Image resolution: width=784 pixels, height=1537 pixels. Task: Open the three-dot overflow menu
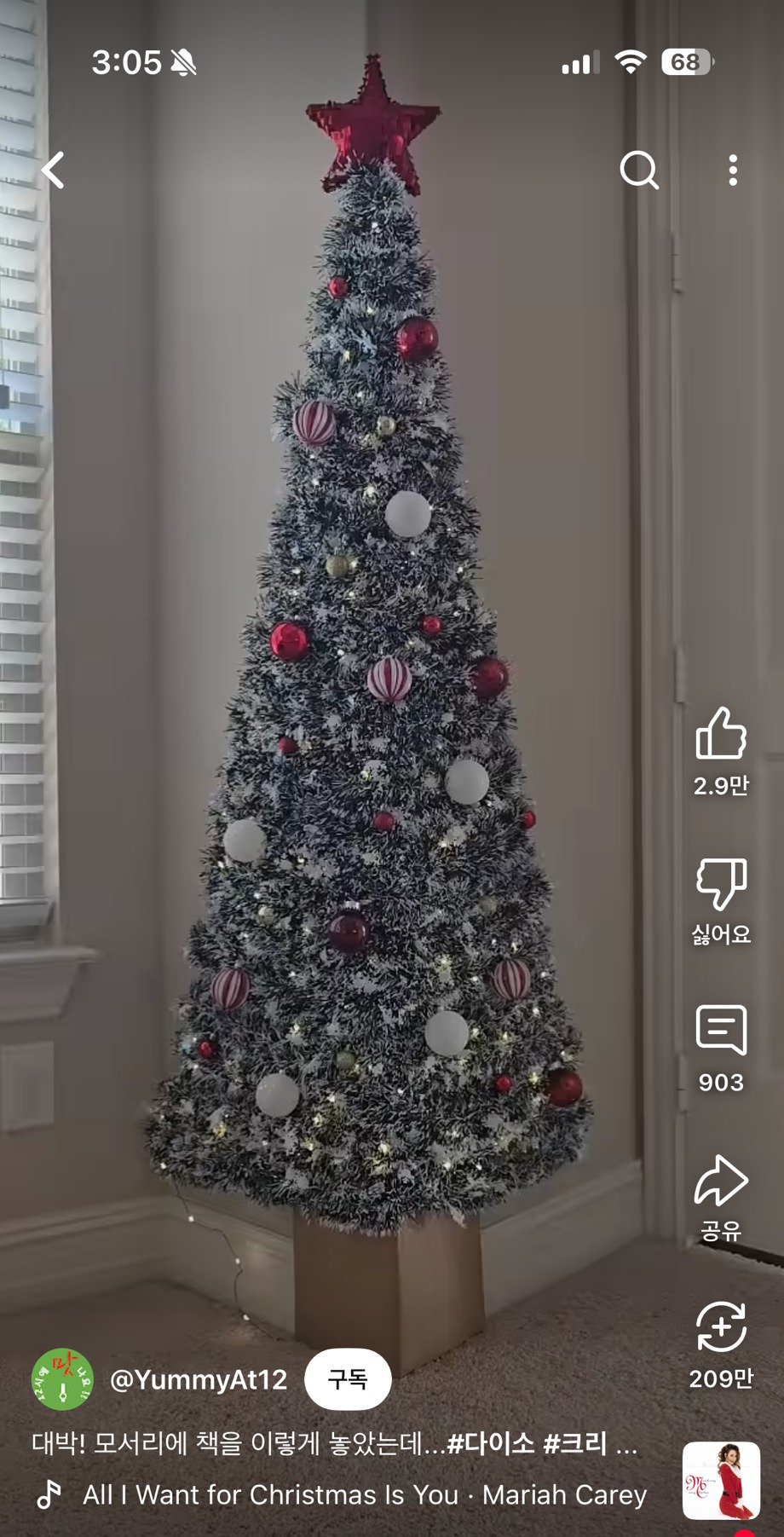coord(733,170)
